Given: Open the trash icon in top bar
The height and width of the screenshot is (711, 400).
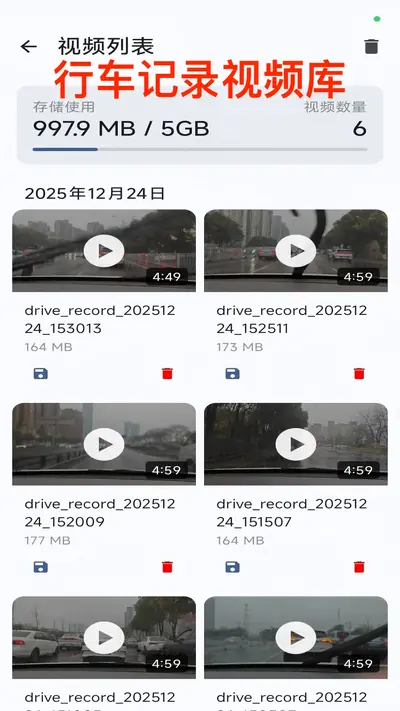Looking at the screenshot, I should coord(371,47).
